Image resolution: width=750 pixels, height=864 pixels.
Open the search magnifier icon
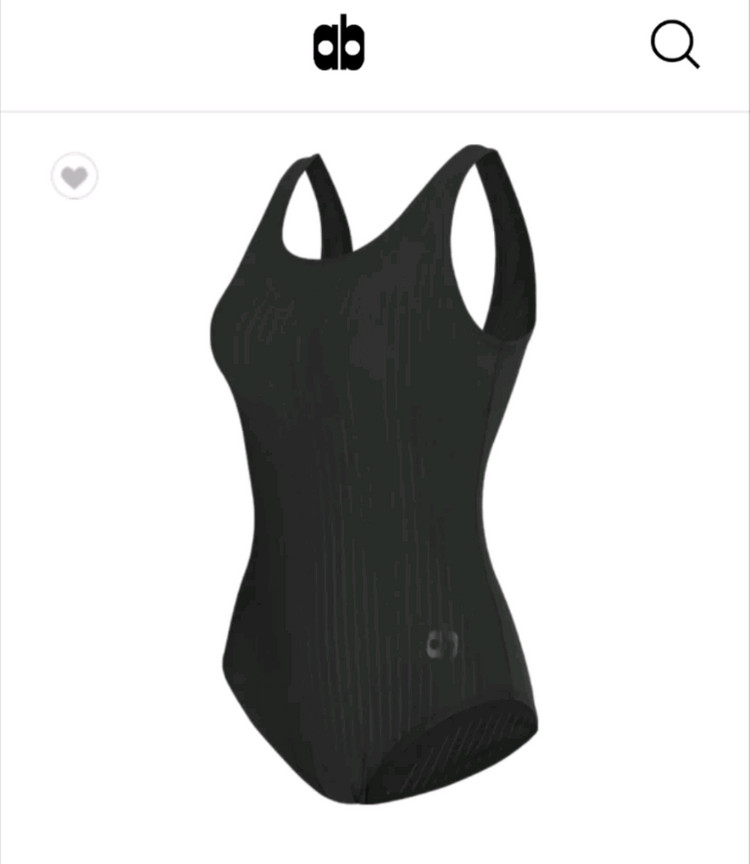click(x=675, y=45)
